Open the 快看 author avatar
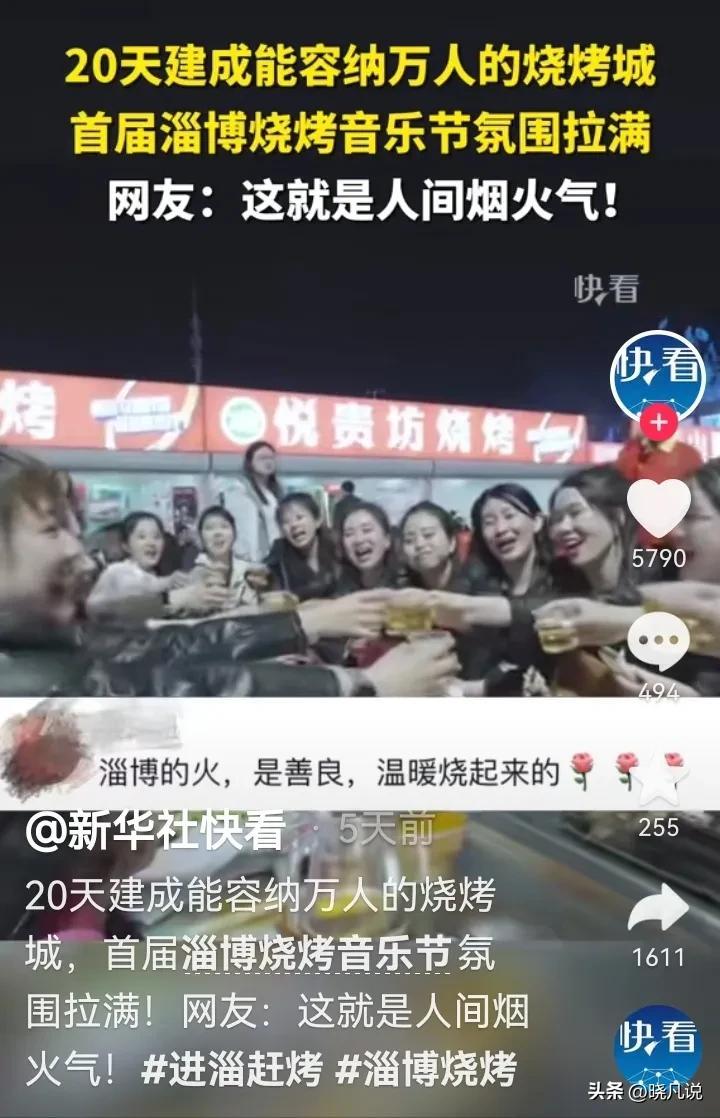 (658, 376)
